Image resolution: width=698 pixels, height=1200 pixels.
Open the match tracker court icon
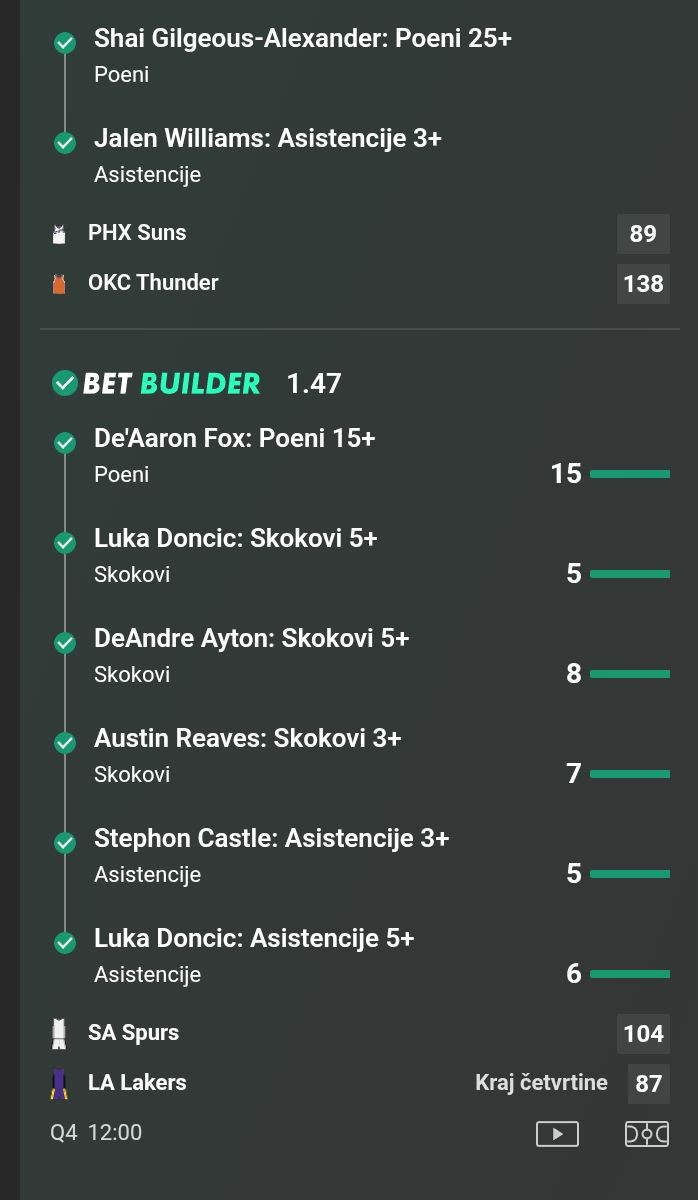pyautogui.click(x=646, y=1133)
